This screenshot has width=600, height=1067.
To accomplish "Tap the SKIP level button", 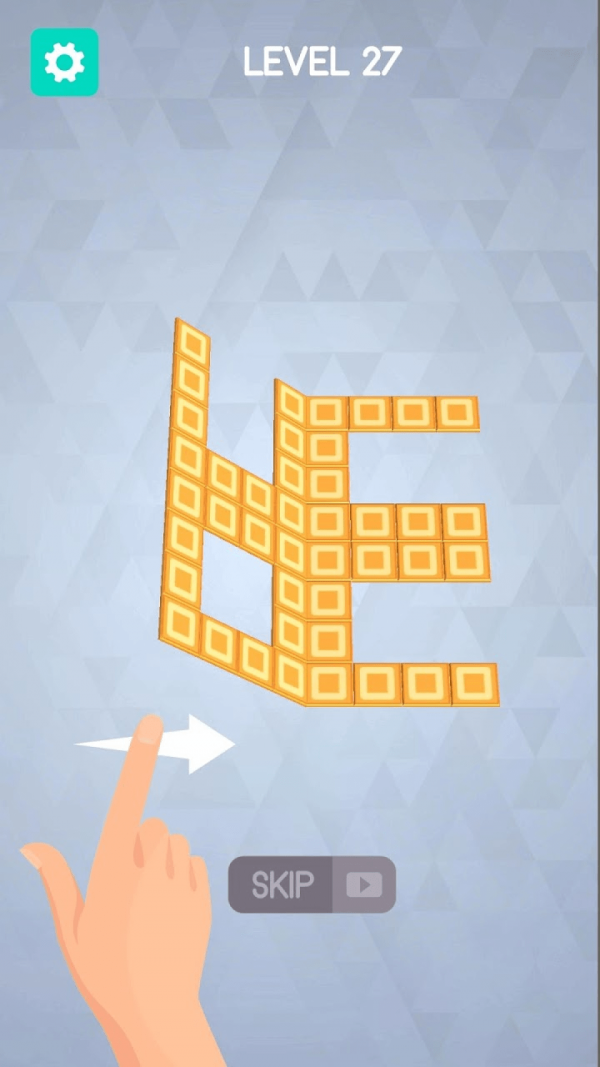I will (x=311, y=884).
